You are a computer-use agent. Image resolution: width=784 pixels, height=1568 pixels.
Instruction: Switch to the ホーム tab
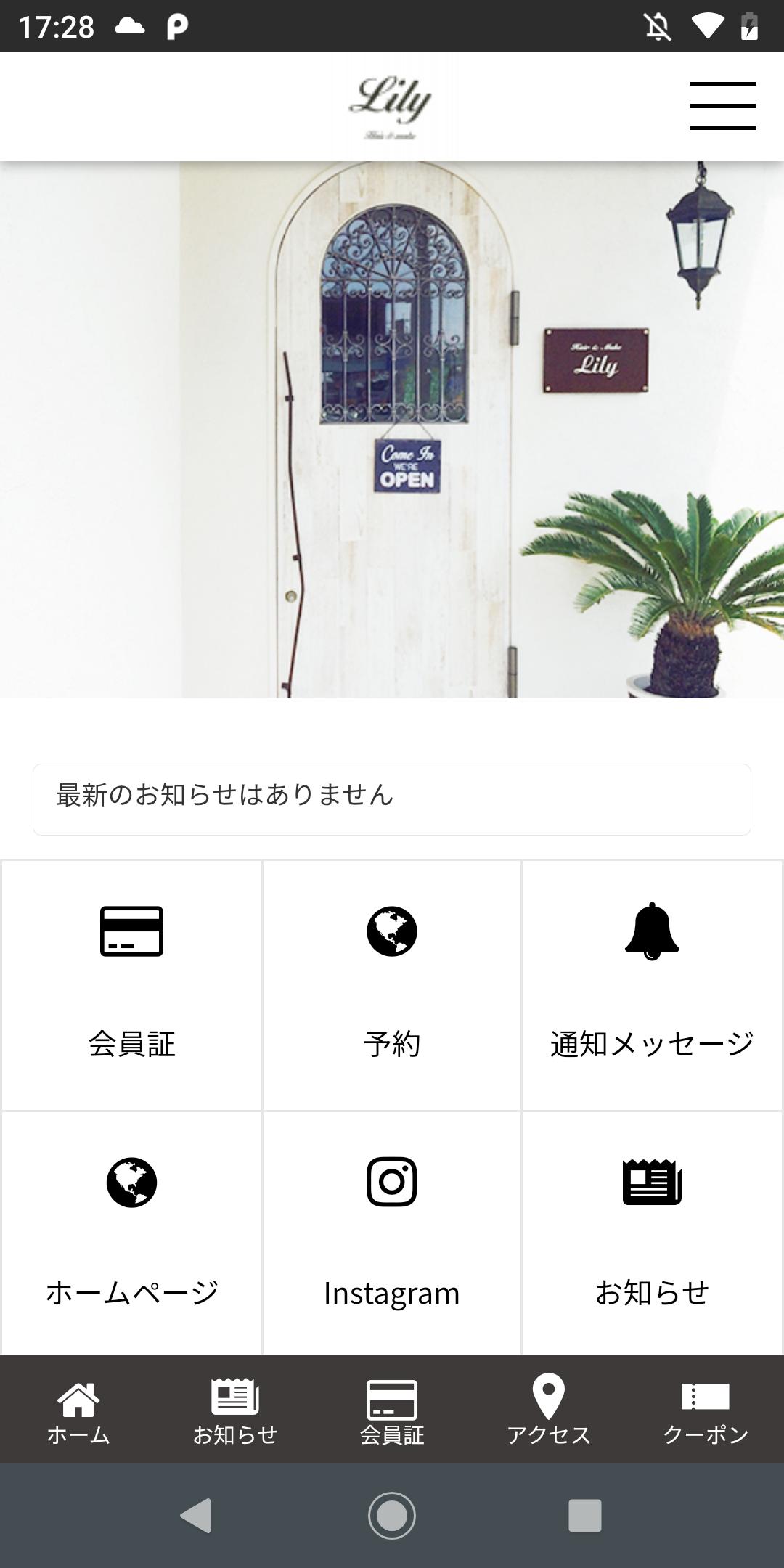click(78, 1410)
